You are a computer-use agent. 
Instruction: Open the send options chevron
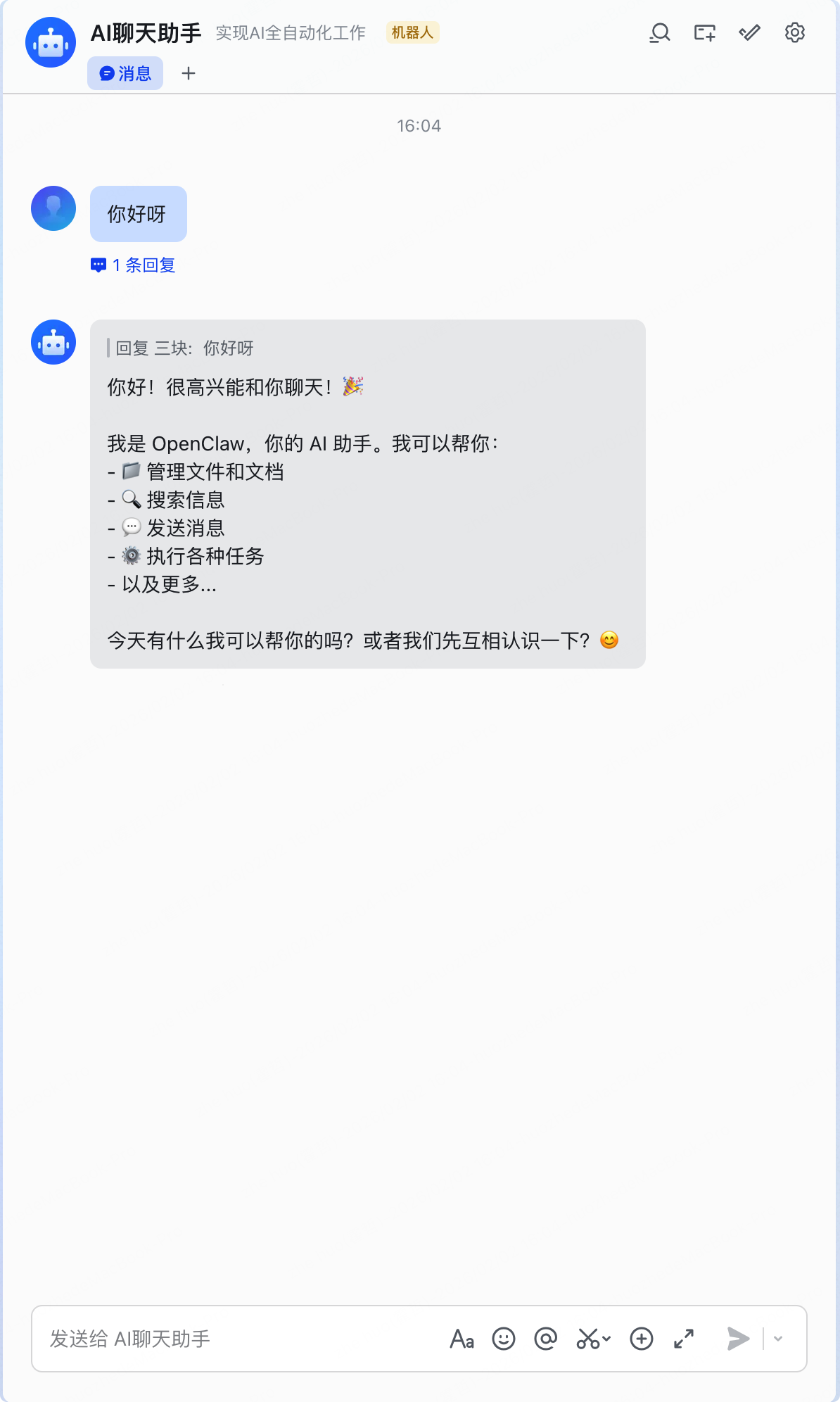click(x=777, y=1339)
